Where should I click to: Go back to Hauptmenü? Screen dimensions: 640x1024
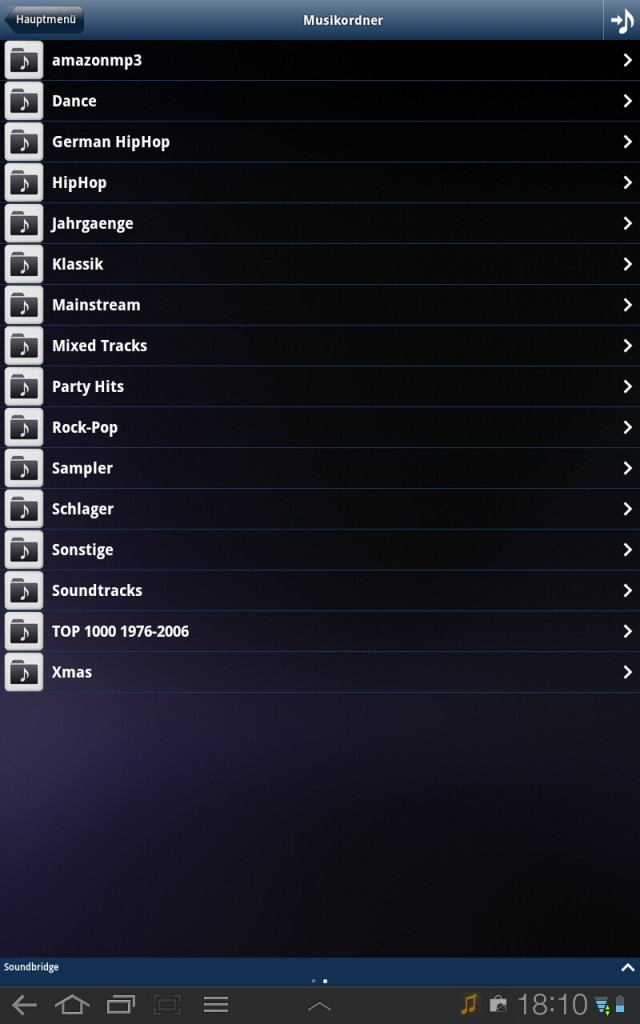43,19
